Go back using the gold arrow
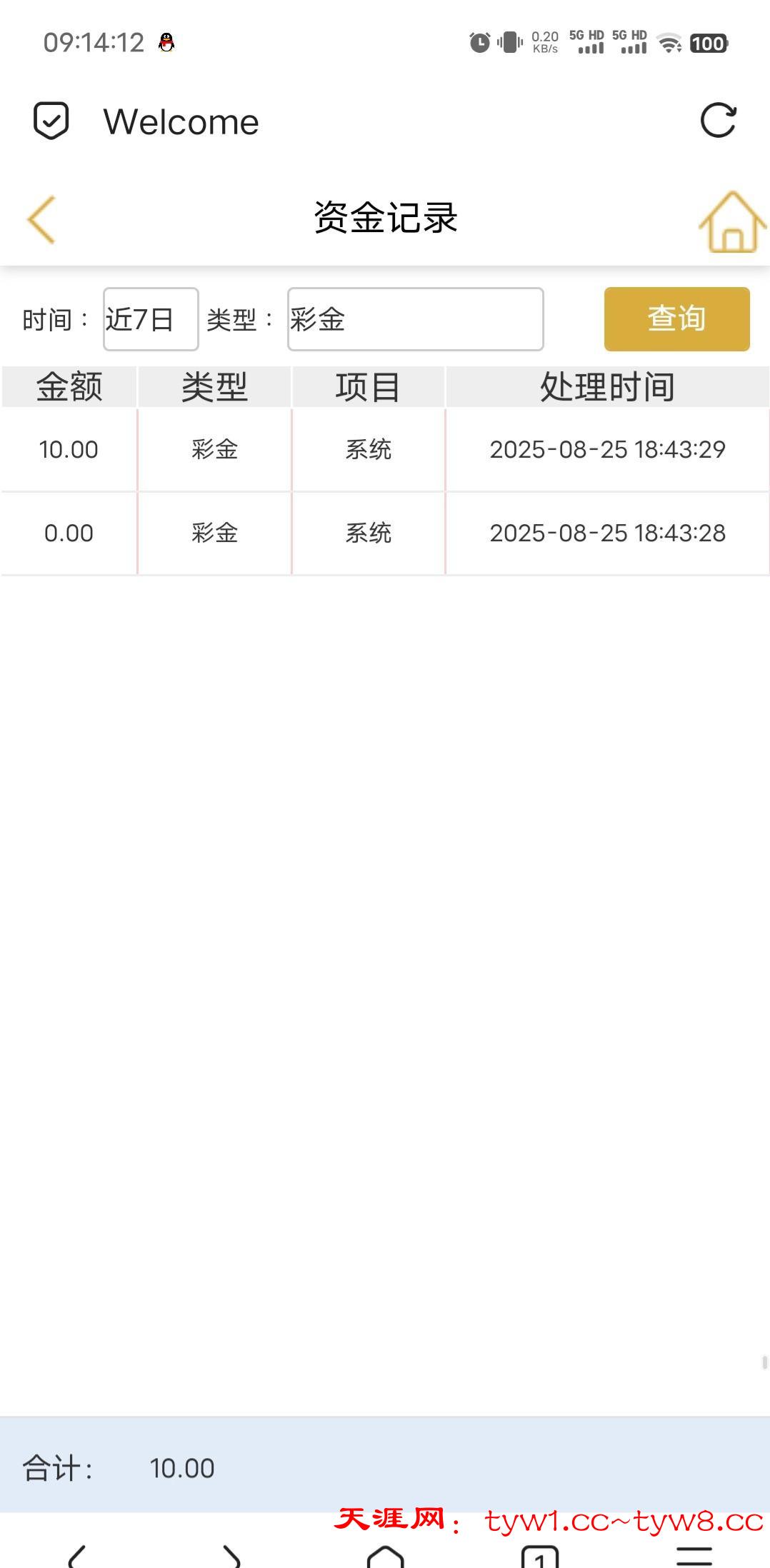This screenshot has width=770, height=1568. pos(41,219)
